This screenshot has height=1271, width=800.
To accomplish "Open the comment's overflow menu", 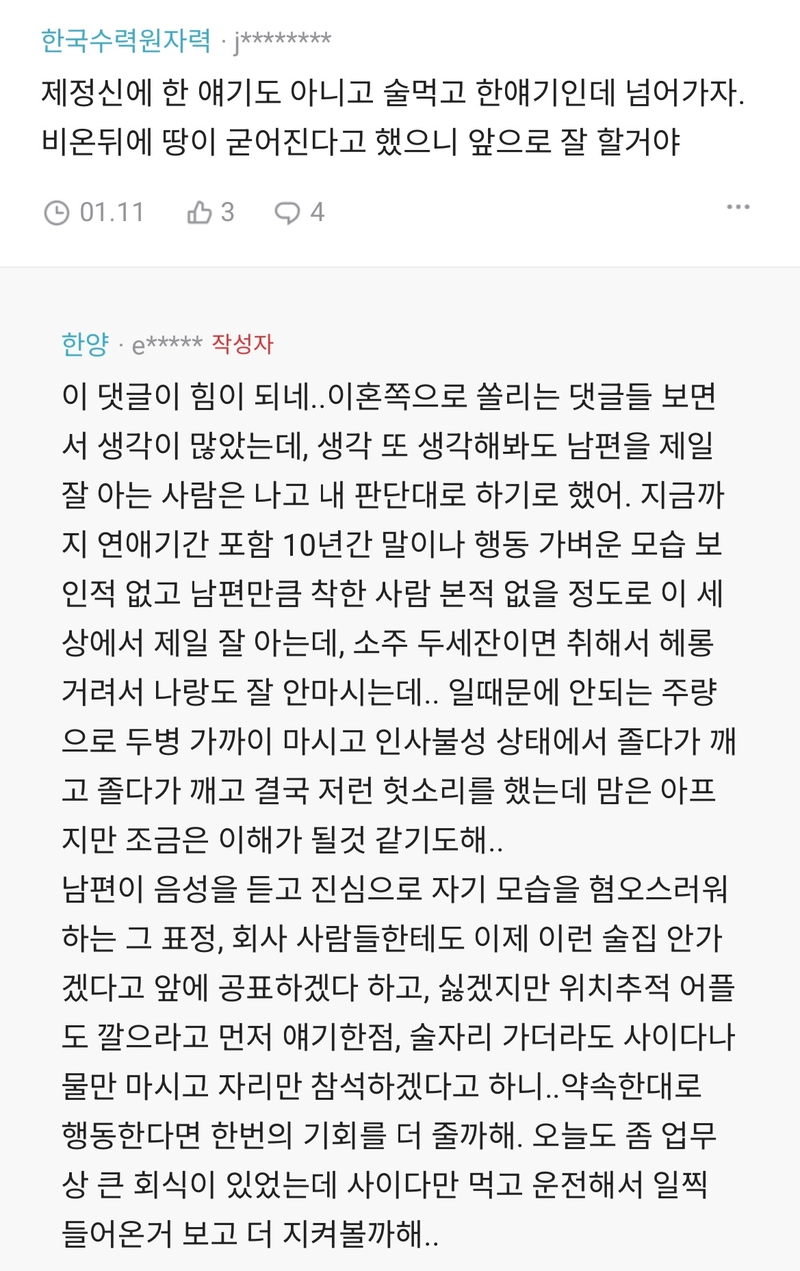I will 738,208.
